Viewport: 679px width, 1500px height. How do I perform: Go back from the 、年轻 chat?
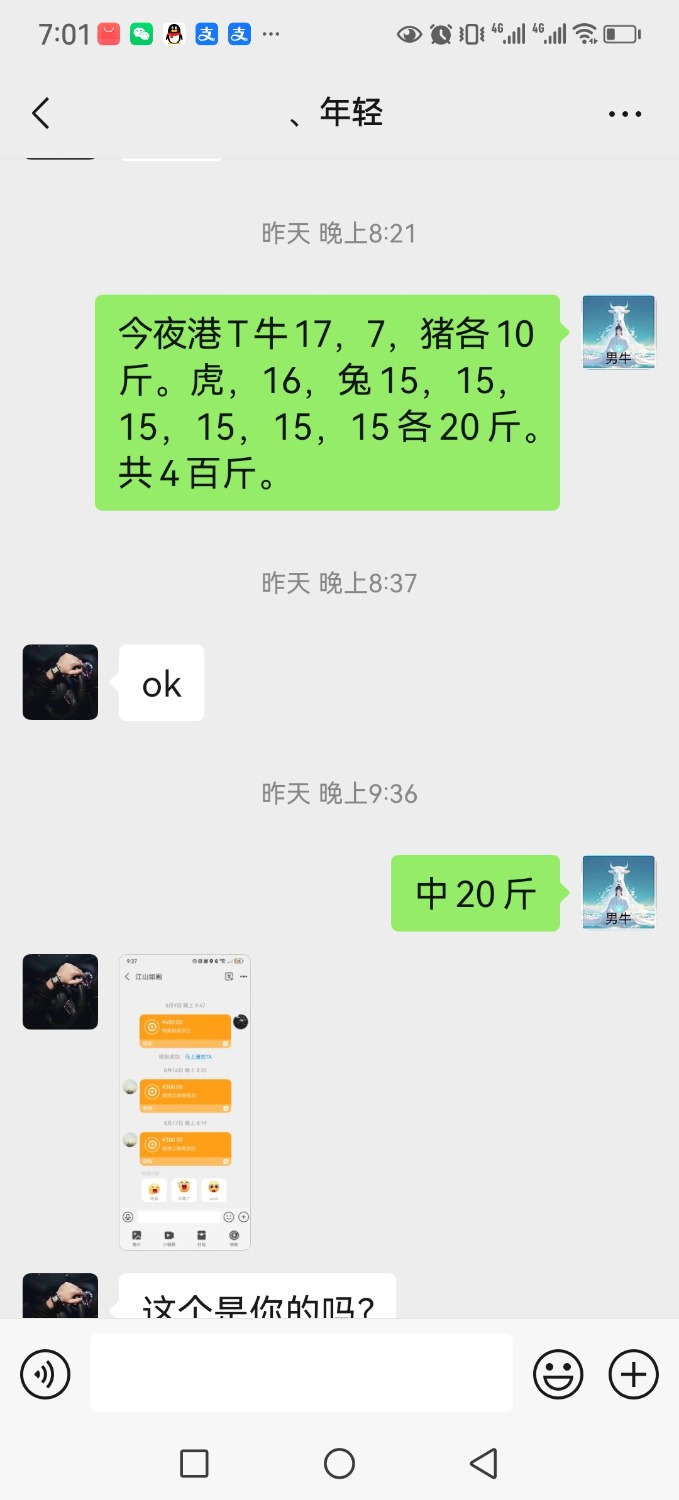click(x=40, y=113)
